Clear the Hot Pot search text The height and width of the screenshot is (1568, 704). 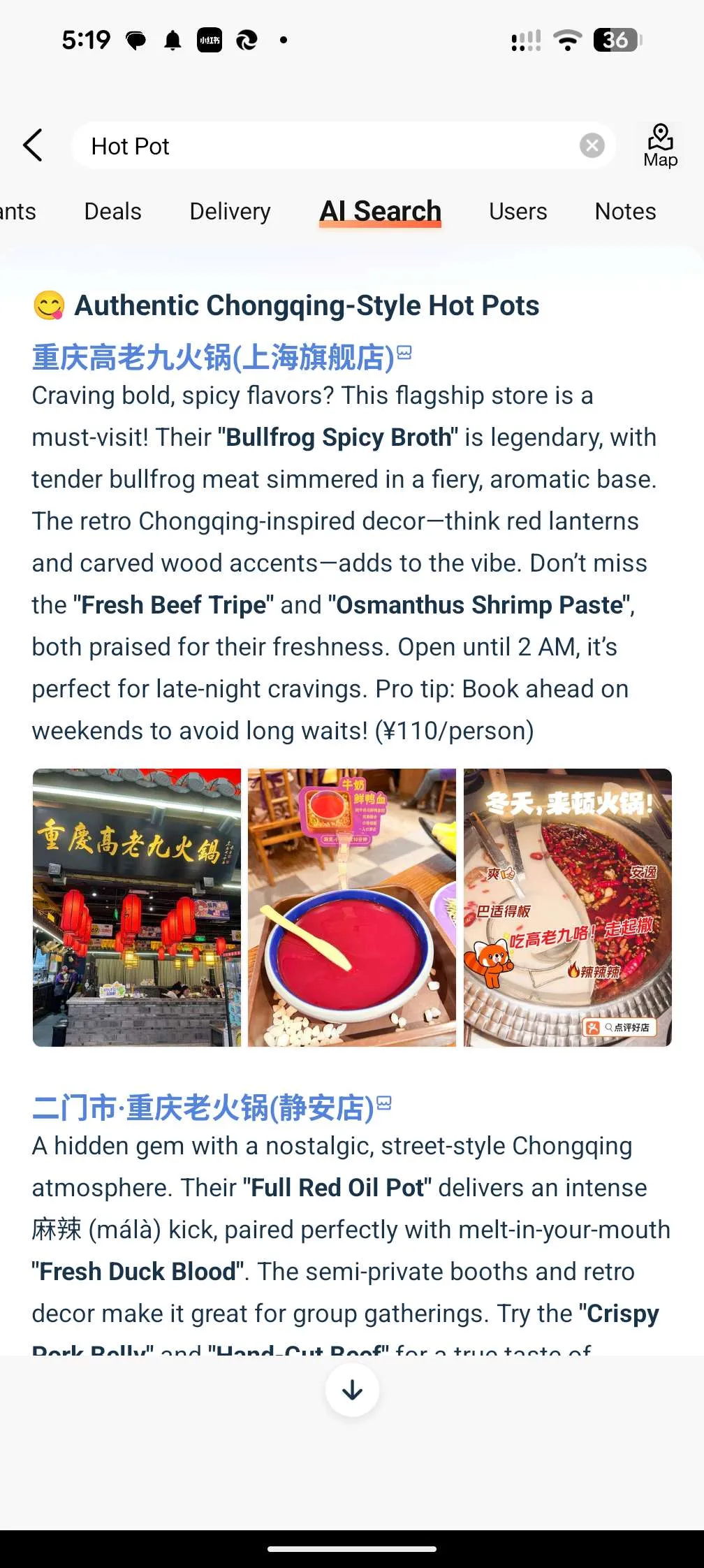pos(592,145)
